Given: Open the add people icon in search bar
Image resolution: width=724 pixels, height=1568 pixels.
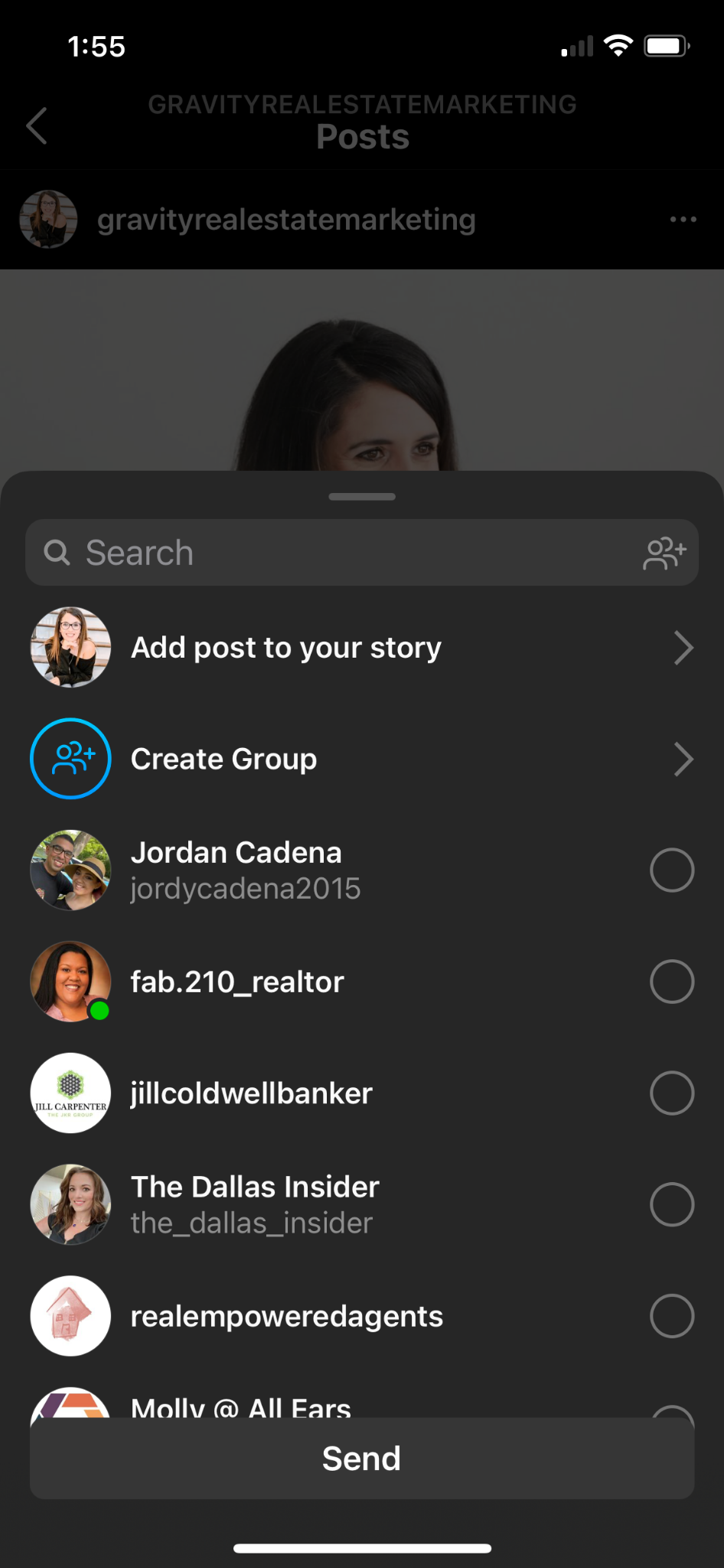Looking at the screenshot, I should tap(664, 553).
